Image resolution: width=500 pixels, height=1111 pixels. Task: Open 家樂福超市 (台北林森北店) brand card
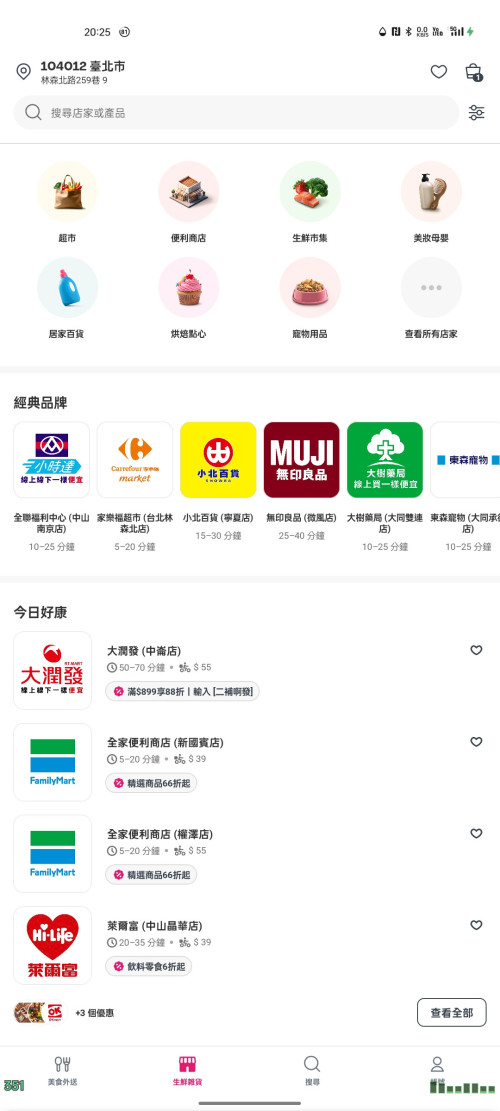pos(135,487)
